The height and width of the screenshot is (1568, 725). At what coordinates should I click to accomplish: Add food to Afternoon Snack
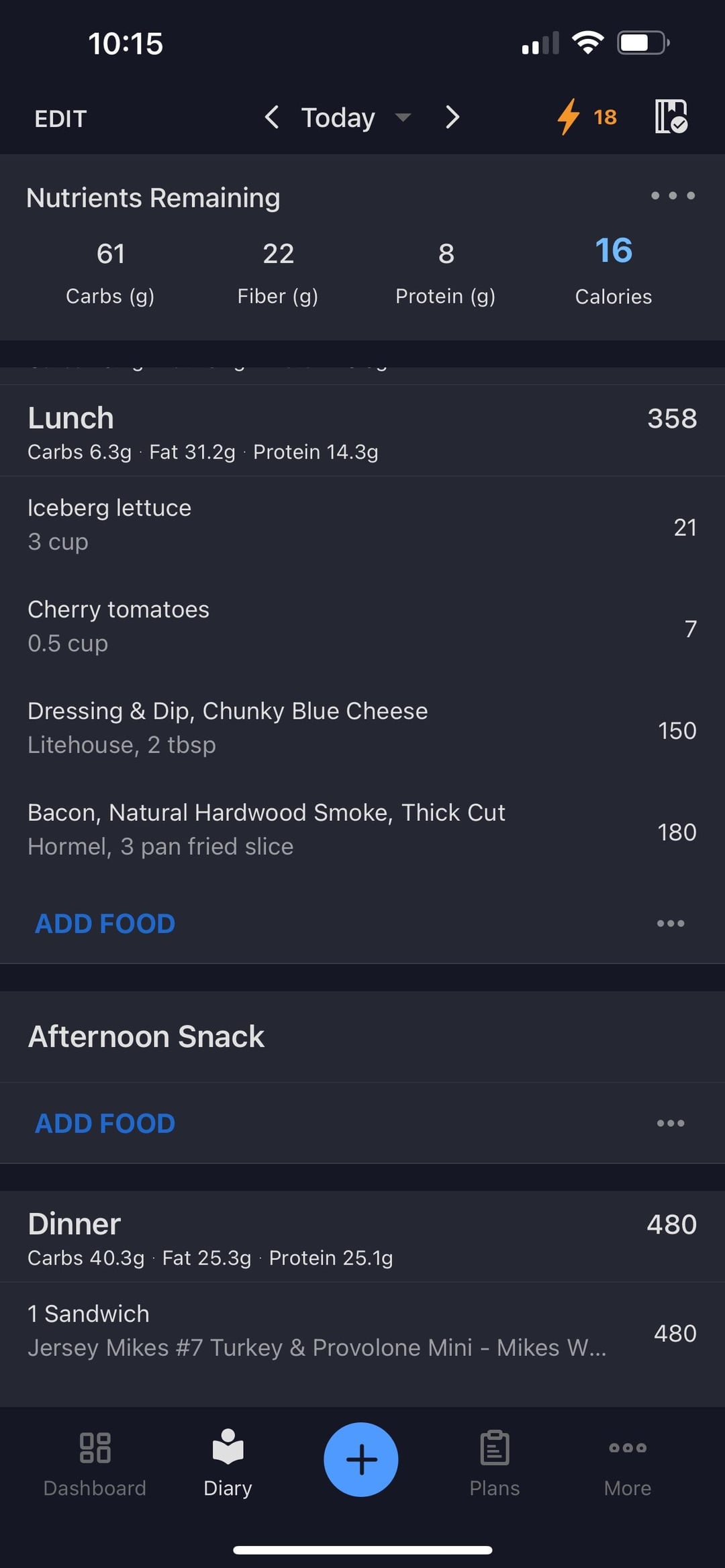105,1123
